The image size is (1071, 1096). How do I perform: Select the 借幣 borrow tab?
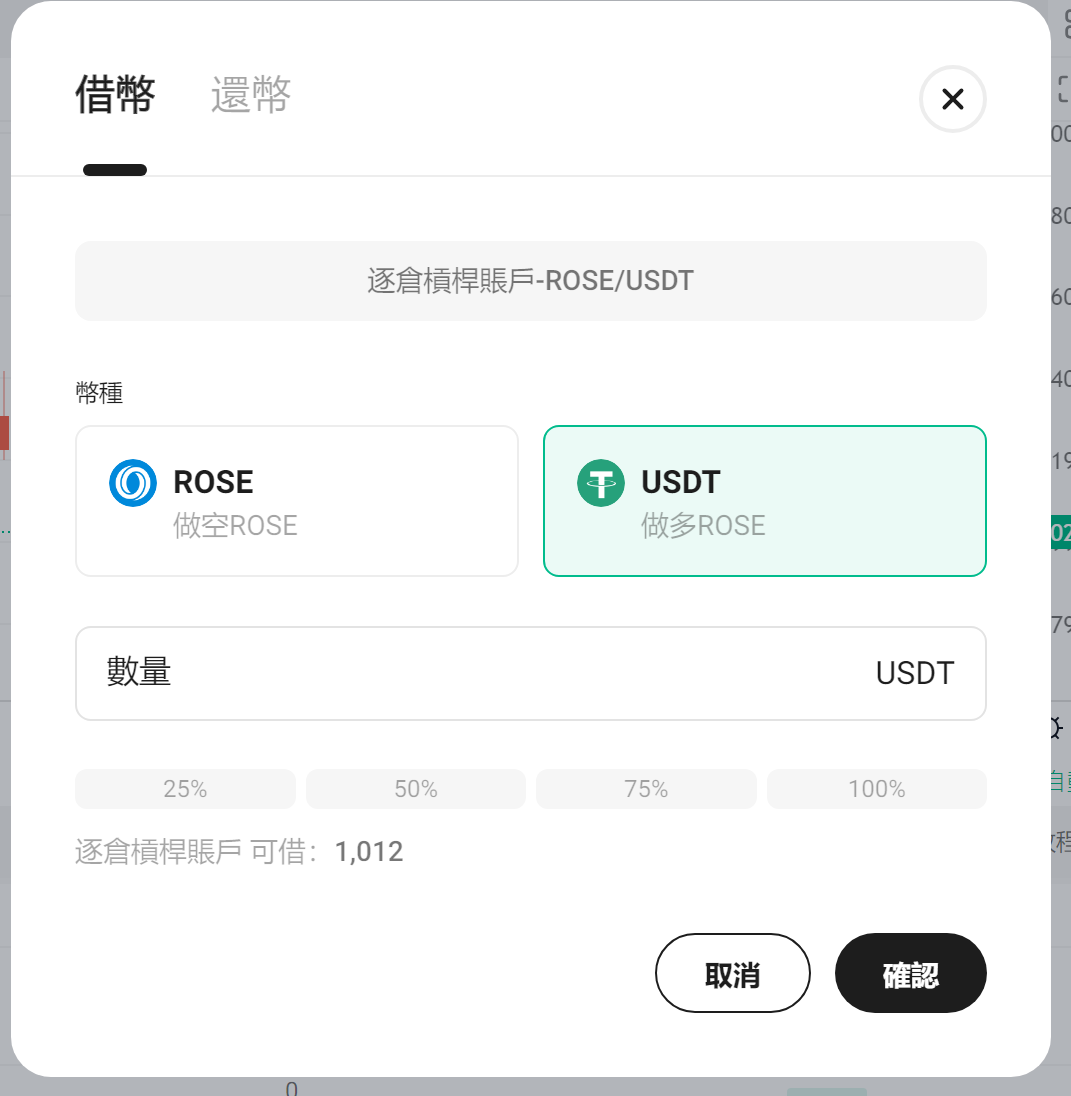click(x=115, y=96)
